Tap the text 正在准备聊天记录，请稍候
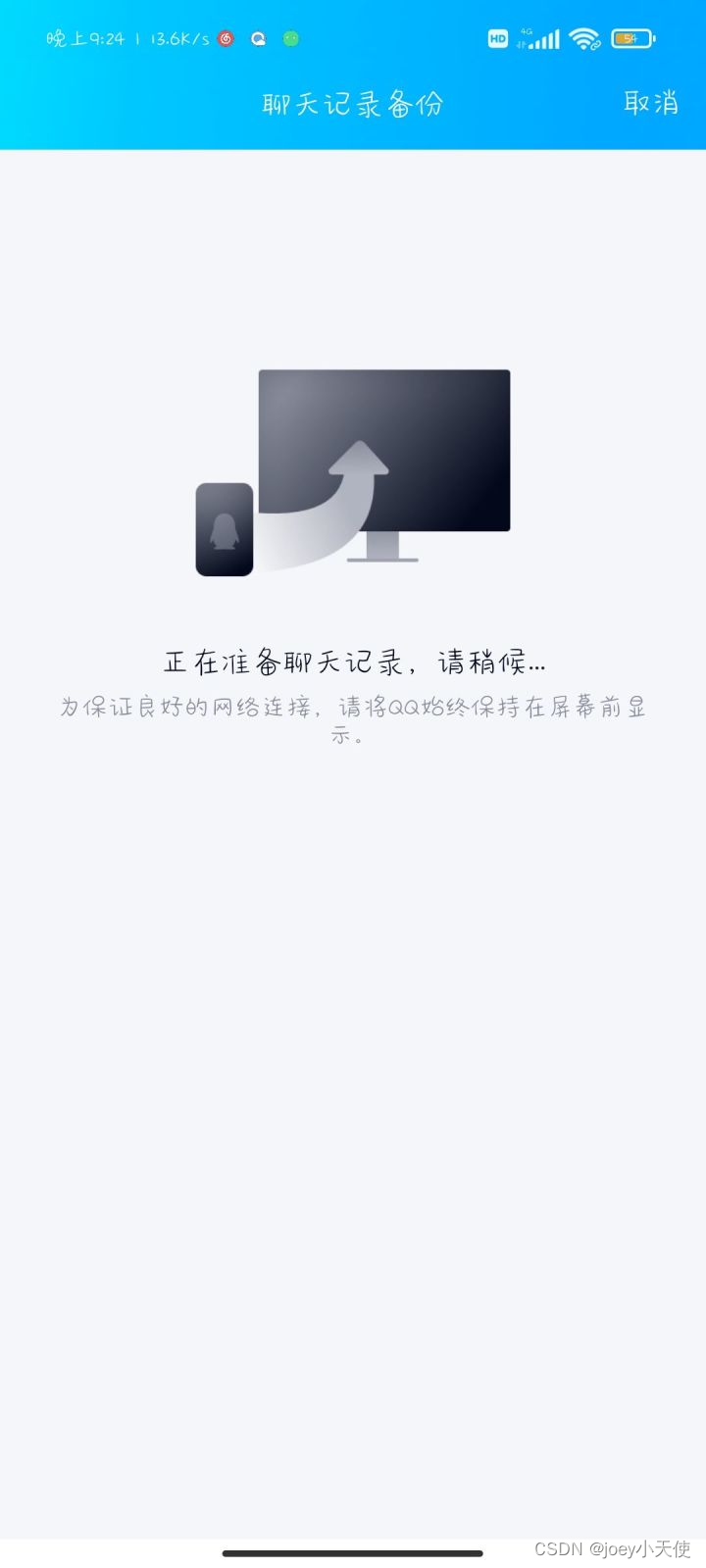Screen dimensions: 706x1568 pos(353,661)
